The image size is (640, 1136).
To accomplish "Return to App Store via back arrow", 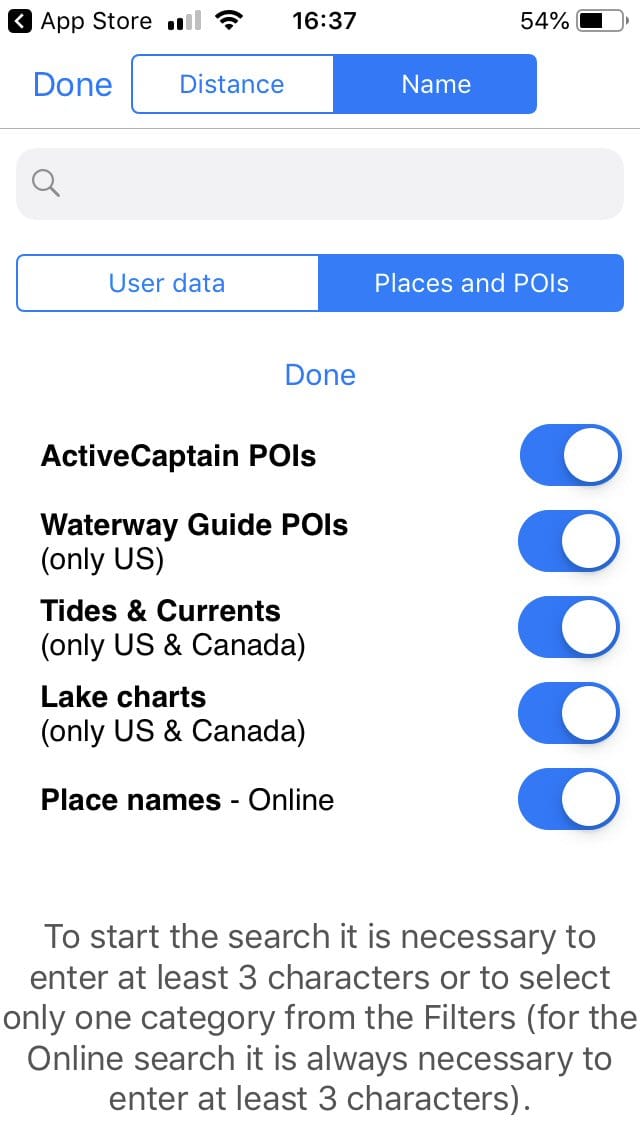I will [20, 22].
